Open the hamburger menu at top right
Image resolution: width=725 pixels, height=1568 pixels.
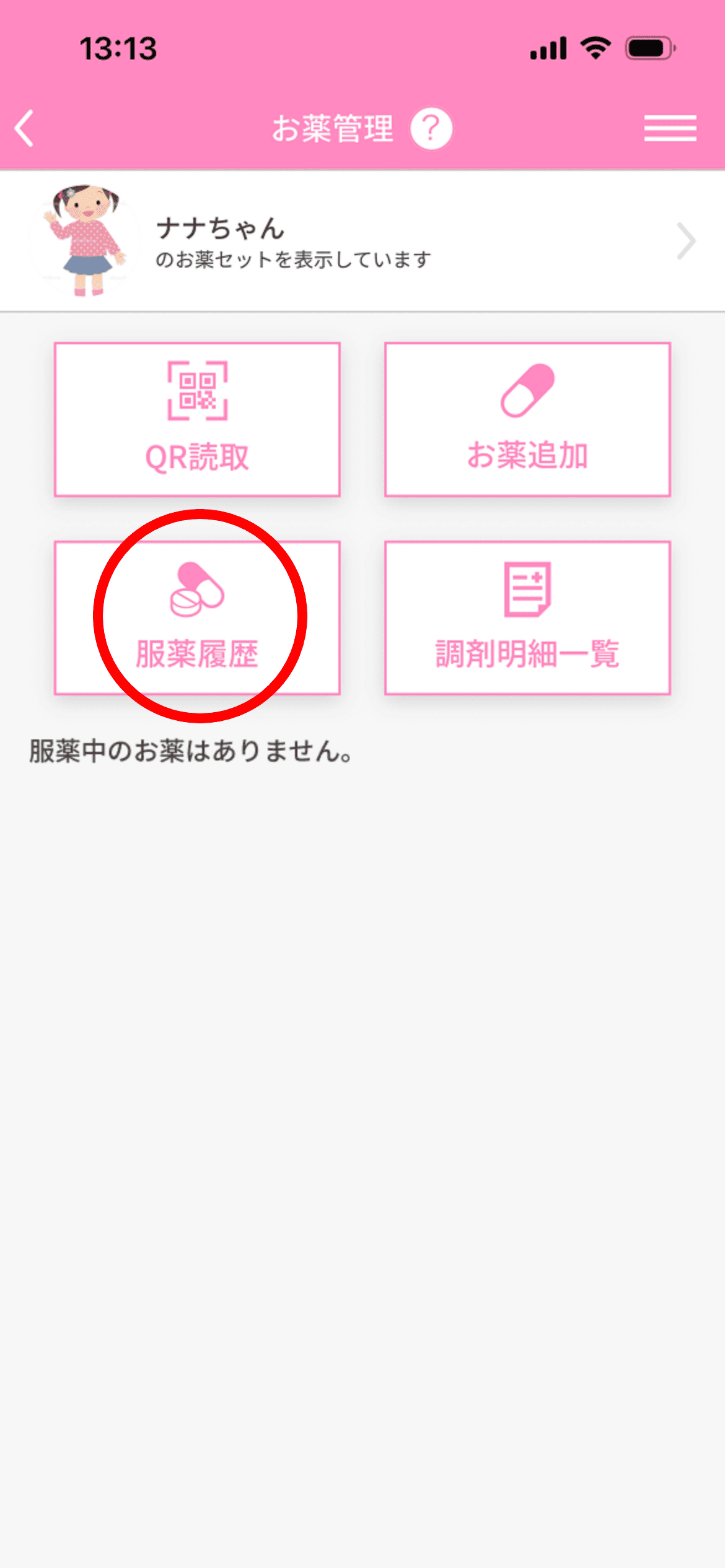click(670, 129)
